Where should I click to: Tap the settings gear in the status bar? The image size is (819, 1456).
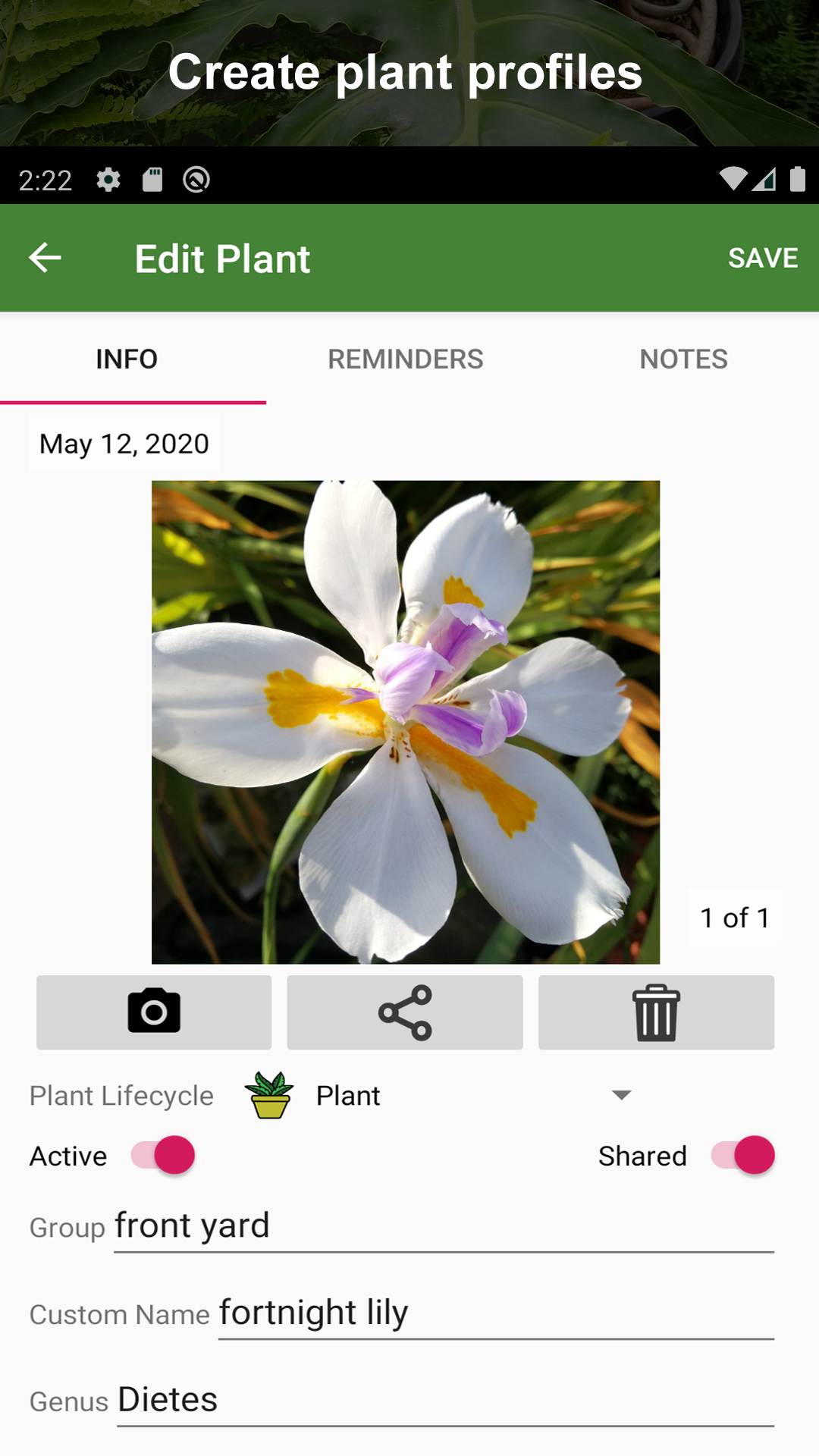click(x=108, y=179)
